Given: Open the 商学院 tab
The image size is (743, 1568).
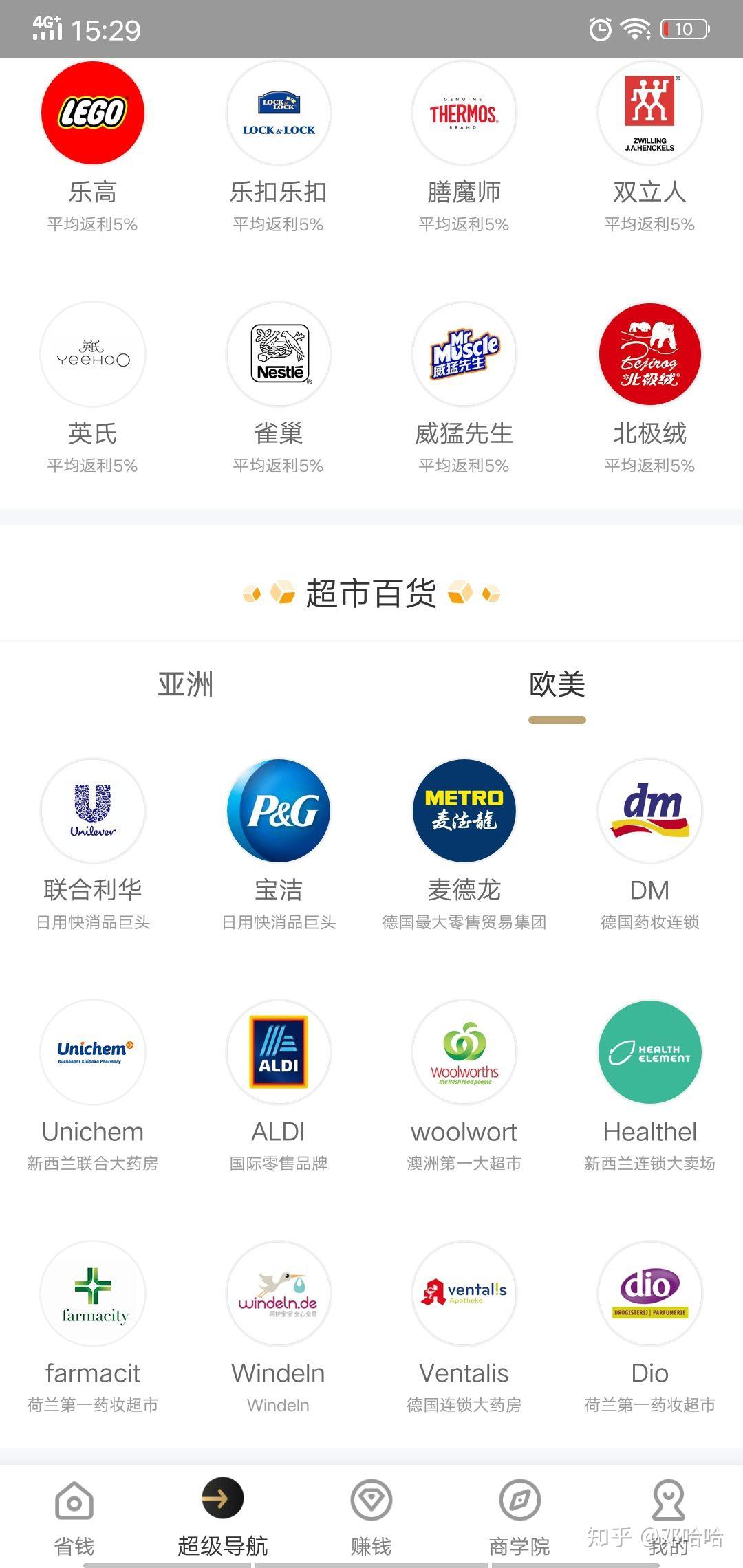Looking at the screenshot, I should (520, 1517).
